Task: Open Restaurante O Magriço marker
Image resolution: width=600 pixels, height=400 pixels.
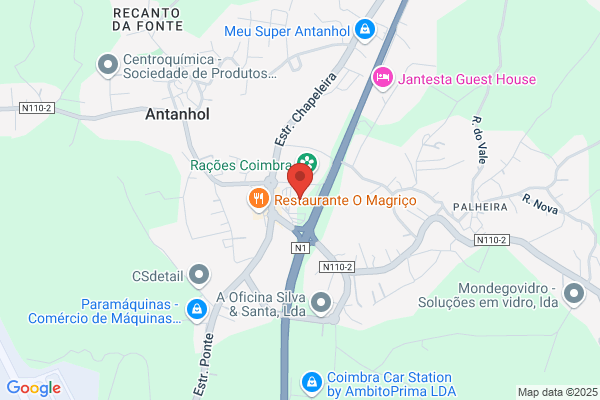Action: (x=259, y=199)
